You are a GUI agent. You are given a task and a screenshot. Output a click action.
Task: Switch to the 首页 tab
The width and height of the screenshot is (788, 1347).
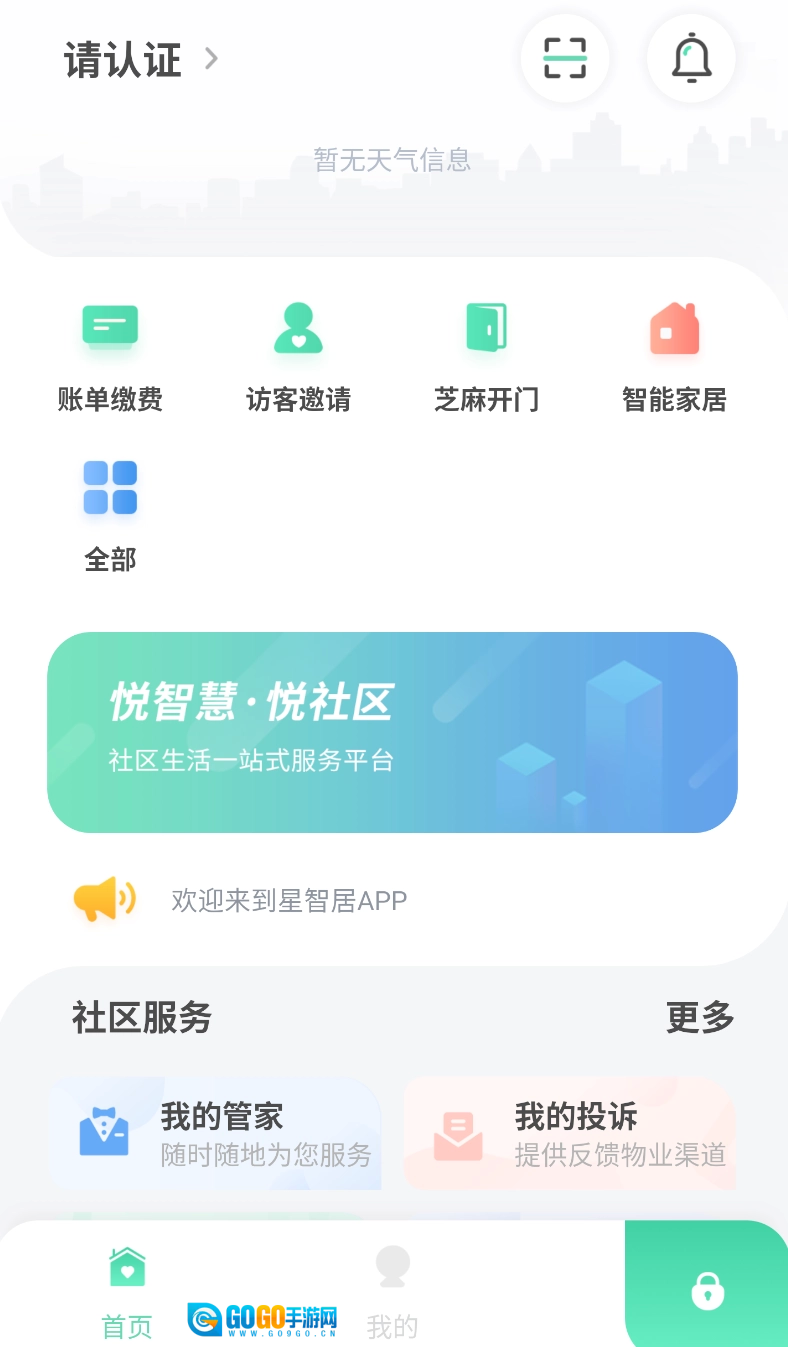127,1292
